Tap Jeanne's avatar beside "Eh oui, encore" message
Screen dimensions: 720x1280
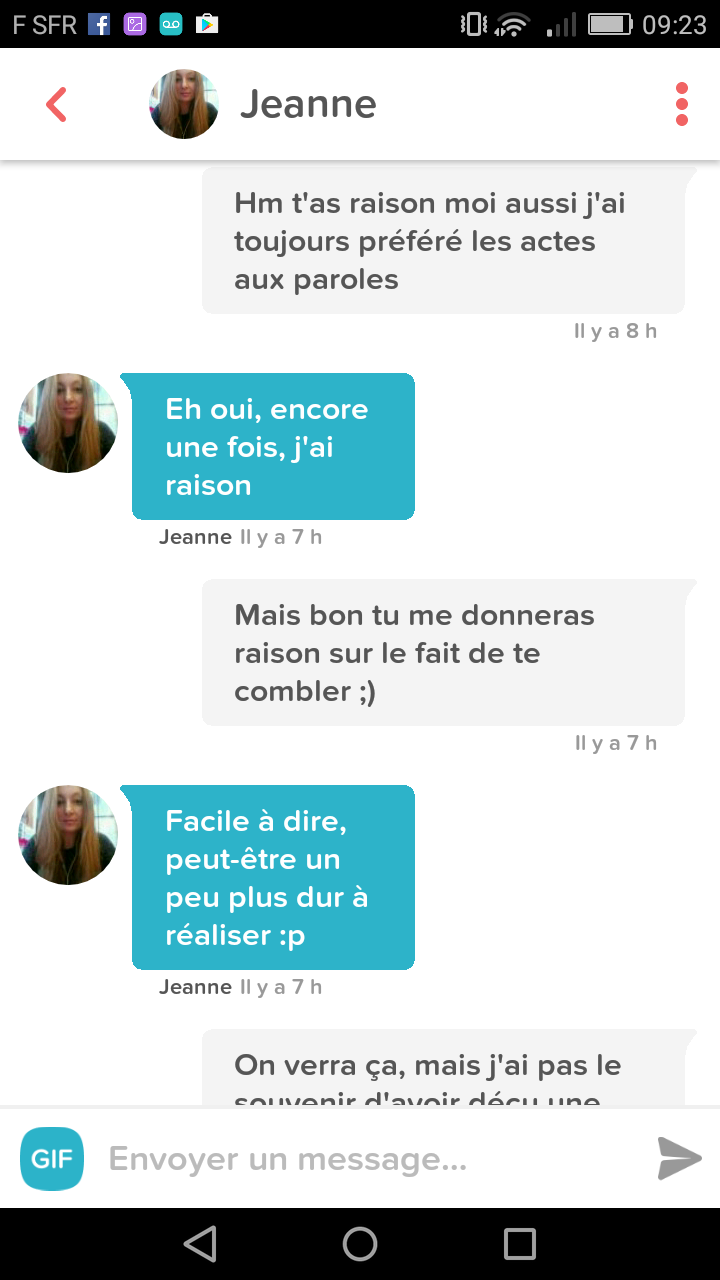68,423
